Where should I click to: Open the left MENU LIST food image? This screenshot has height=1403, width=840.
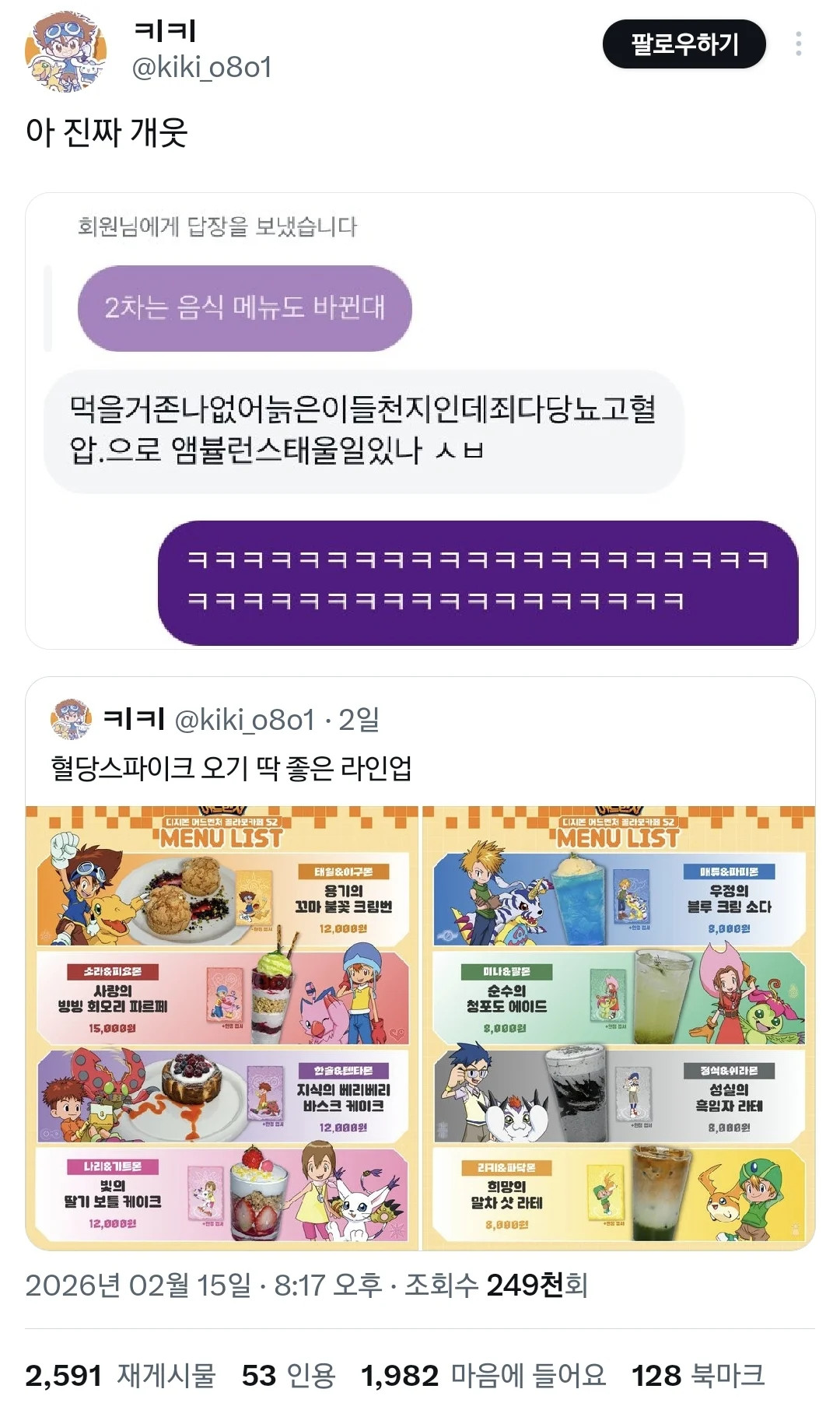tap(222, 1026)
